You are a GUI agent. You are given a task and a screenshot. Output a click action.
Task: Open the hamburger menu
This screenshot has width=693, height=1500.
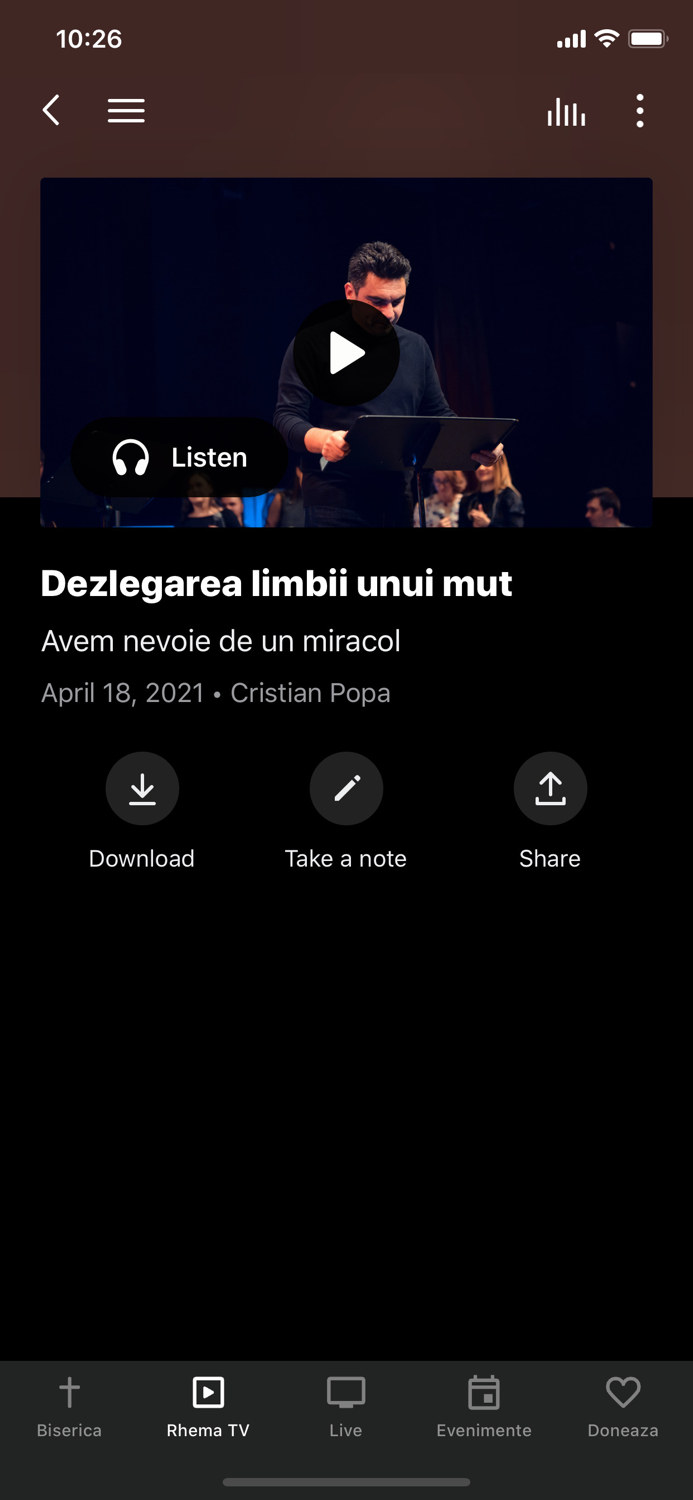pyautogui.click(x=126, y=110)
